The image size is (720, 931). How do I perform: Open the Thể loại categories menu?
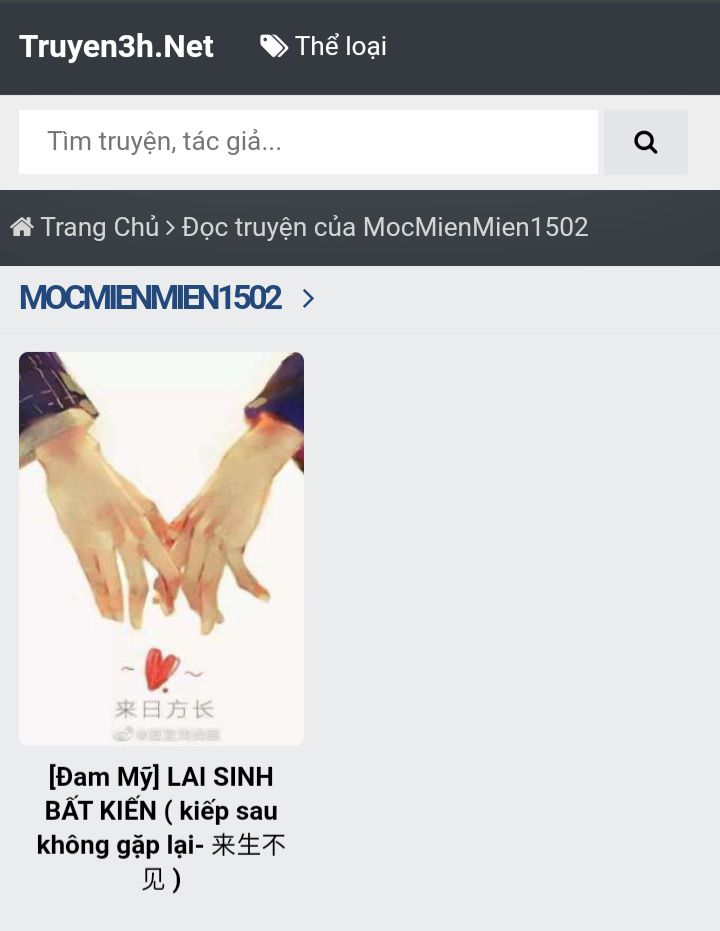tap(323, 46)
